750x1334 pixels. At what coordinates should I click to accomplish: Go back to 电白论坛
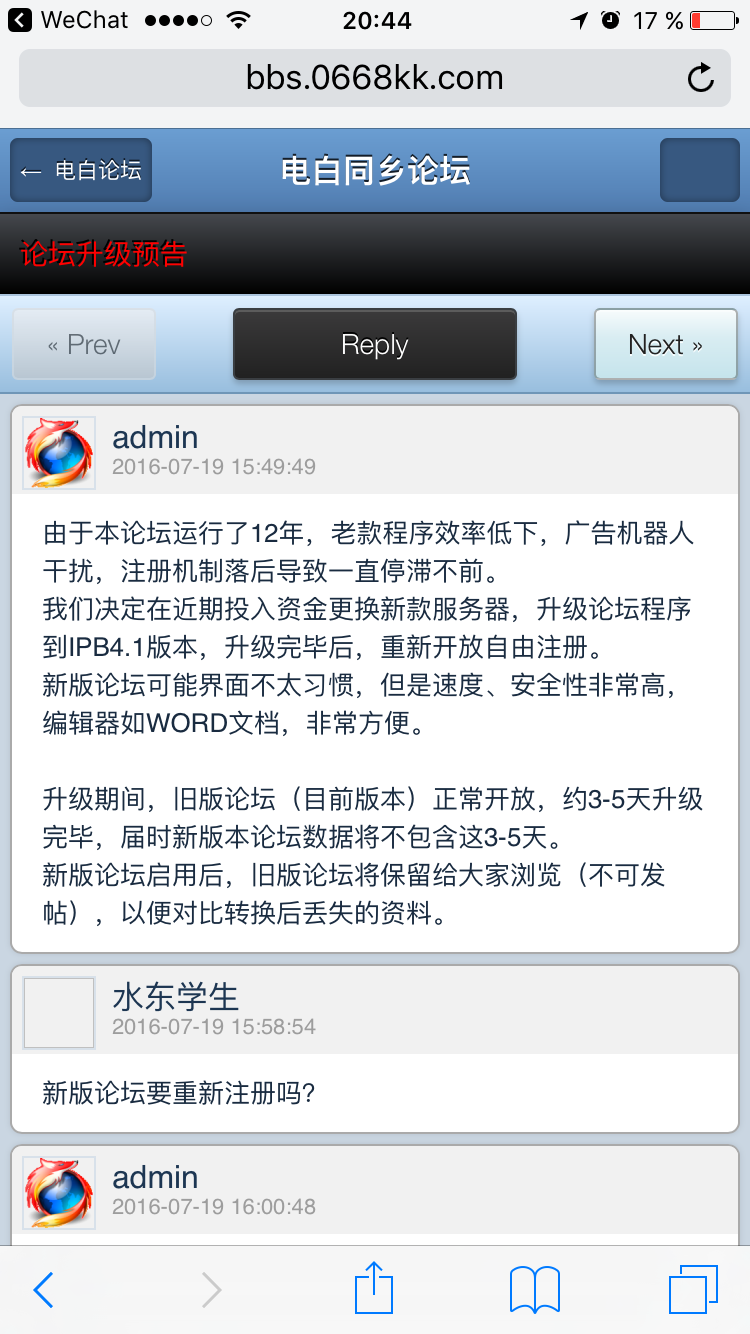pyautogui.click(x=81, y=170)
